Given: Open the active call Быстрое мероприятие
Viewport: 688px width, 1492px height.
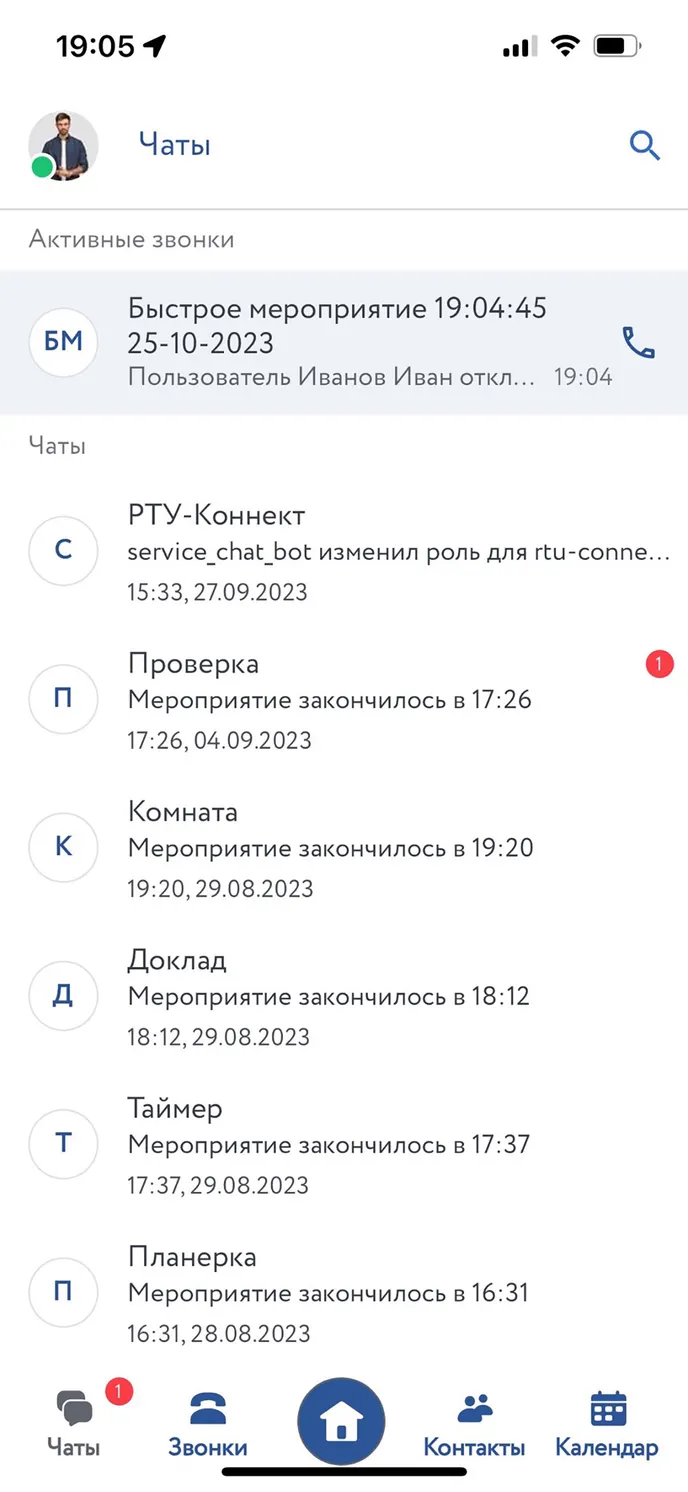Looking at the screenshot, I should (x=344, y=342).
